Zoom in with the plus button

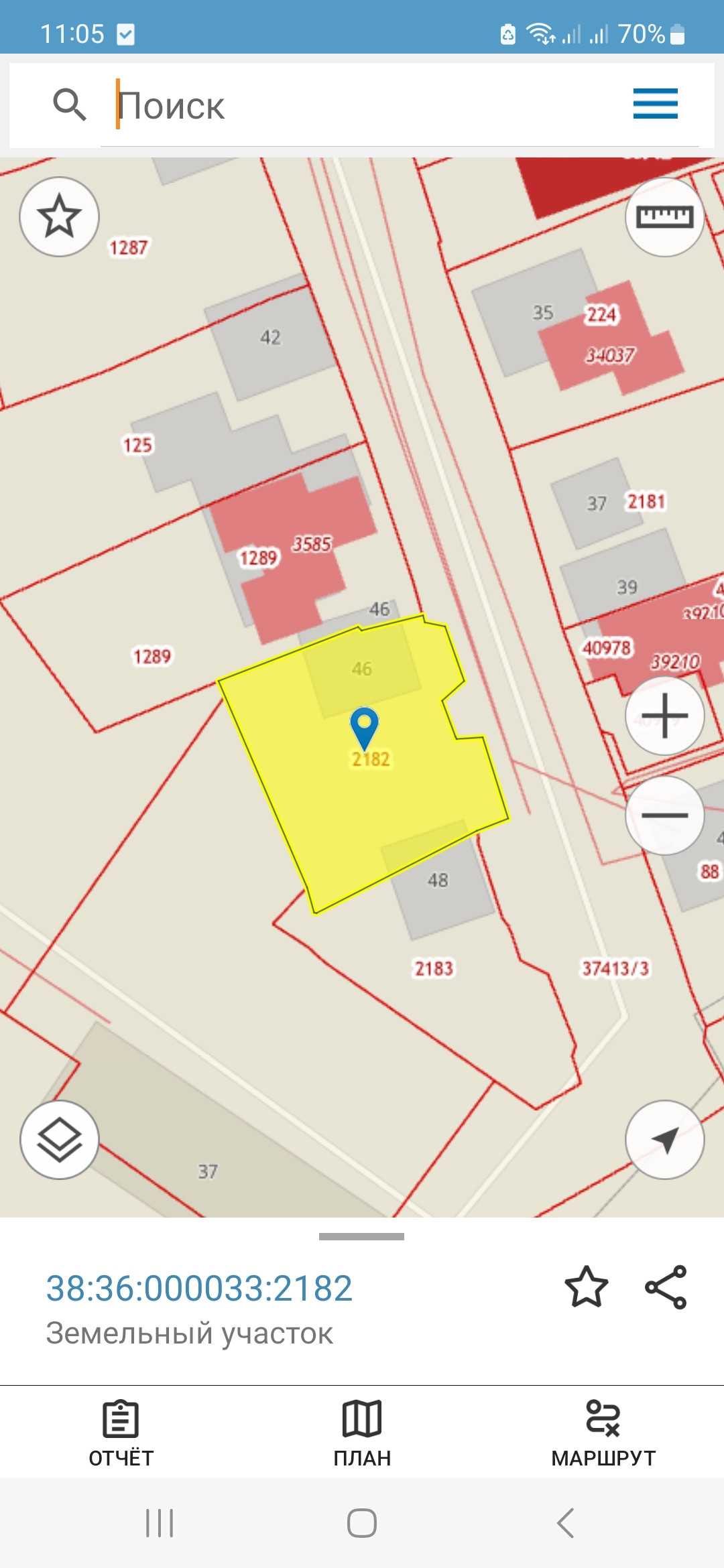pos(664,716)
